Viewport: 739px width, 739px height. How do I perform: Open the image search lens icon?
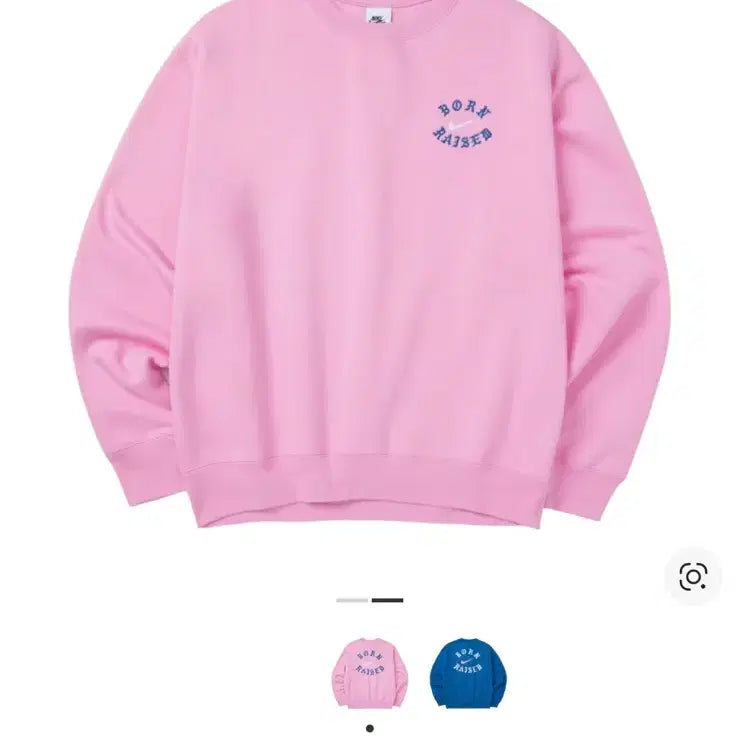click(692, 576)
